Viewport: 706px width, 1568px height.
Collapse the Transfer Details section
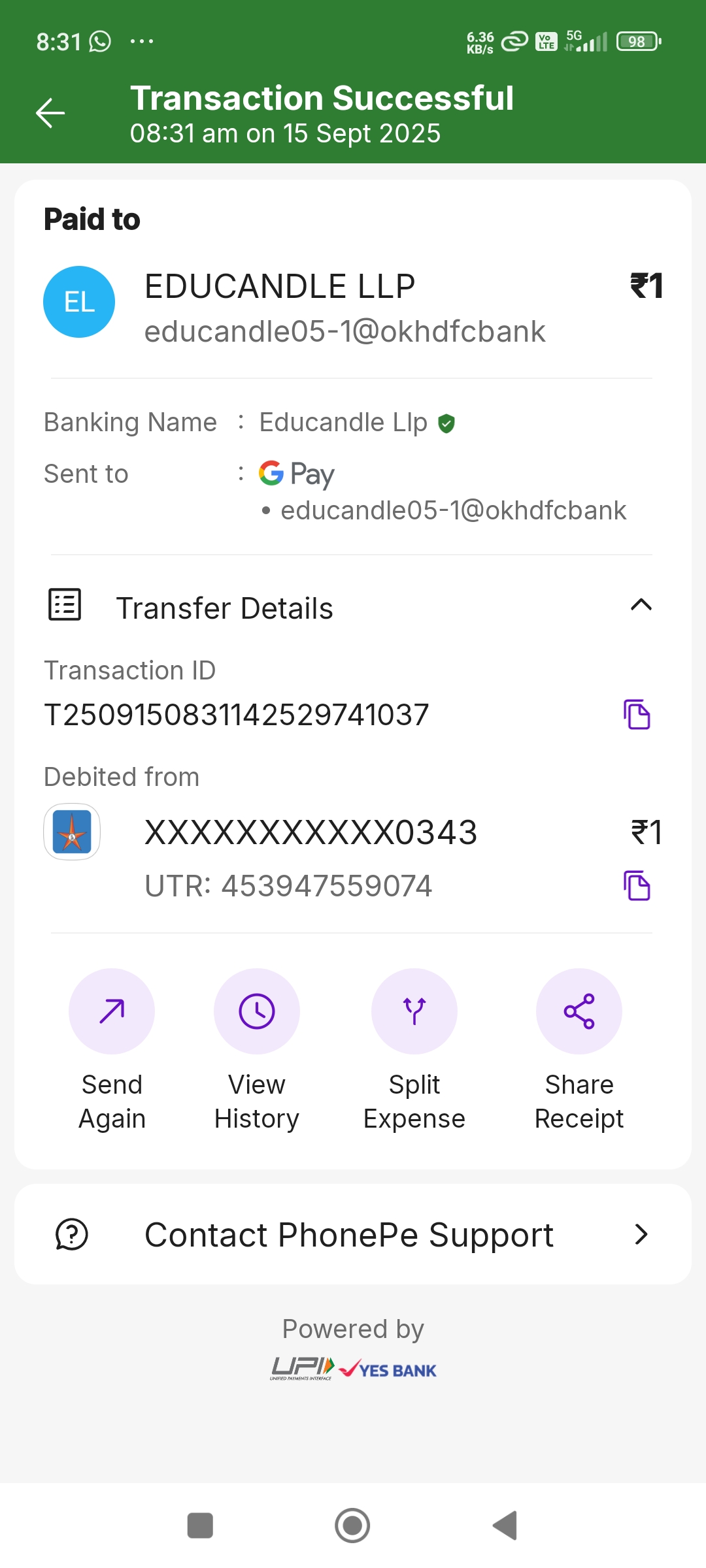(x=641, y=606)
